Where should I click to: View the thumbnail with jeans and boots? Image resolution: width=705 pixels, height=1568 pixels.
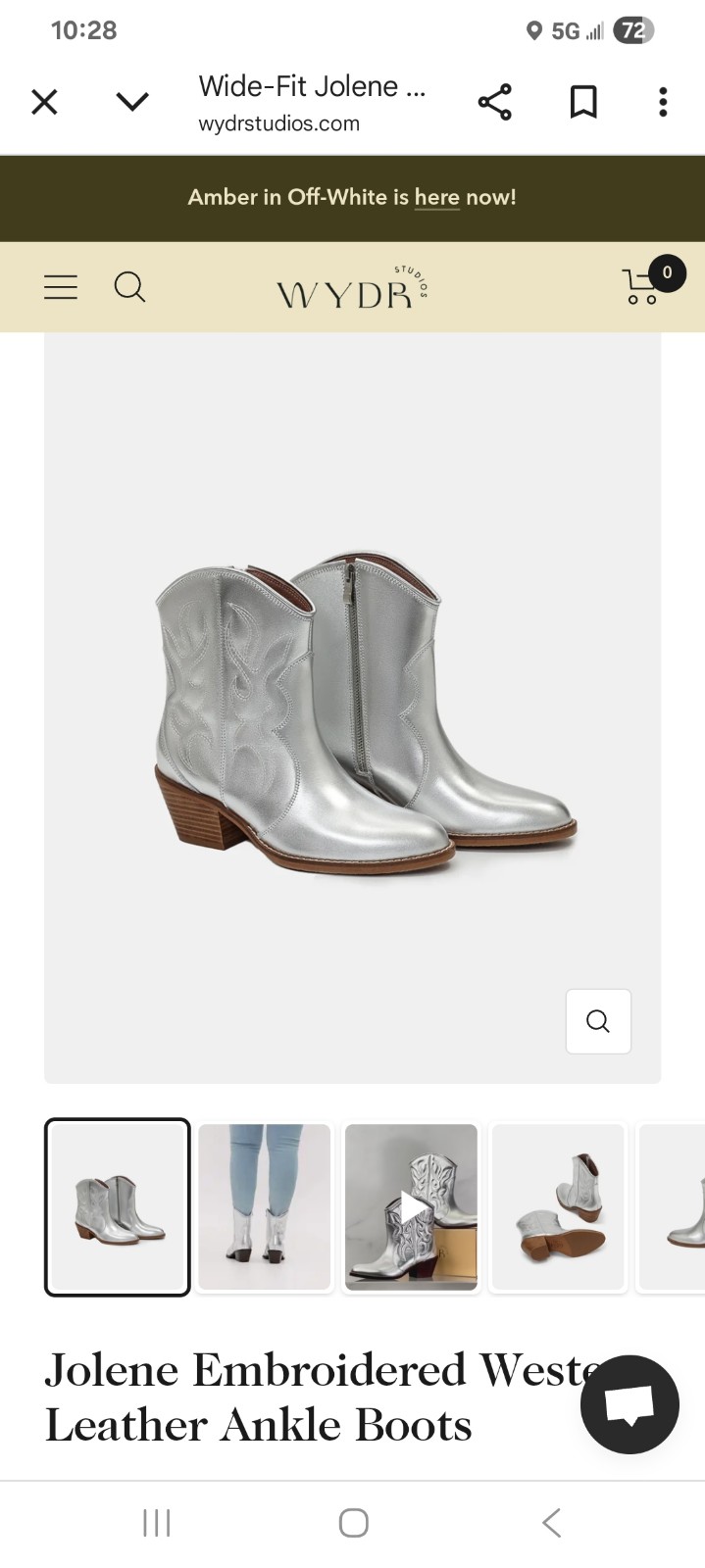[x=265, y=1207]
